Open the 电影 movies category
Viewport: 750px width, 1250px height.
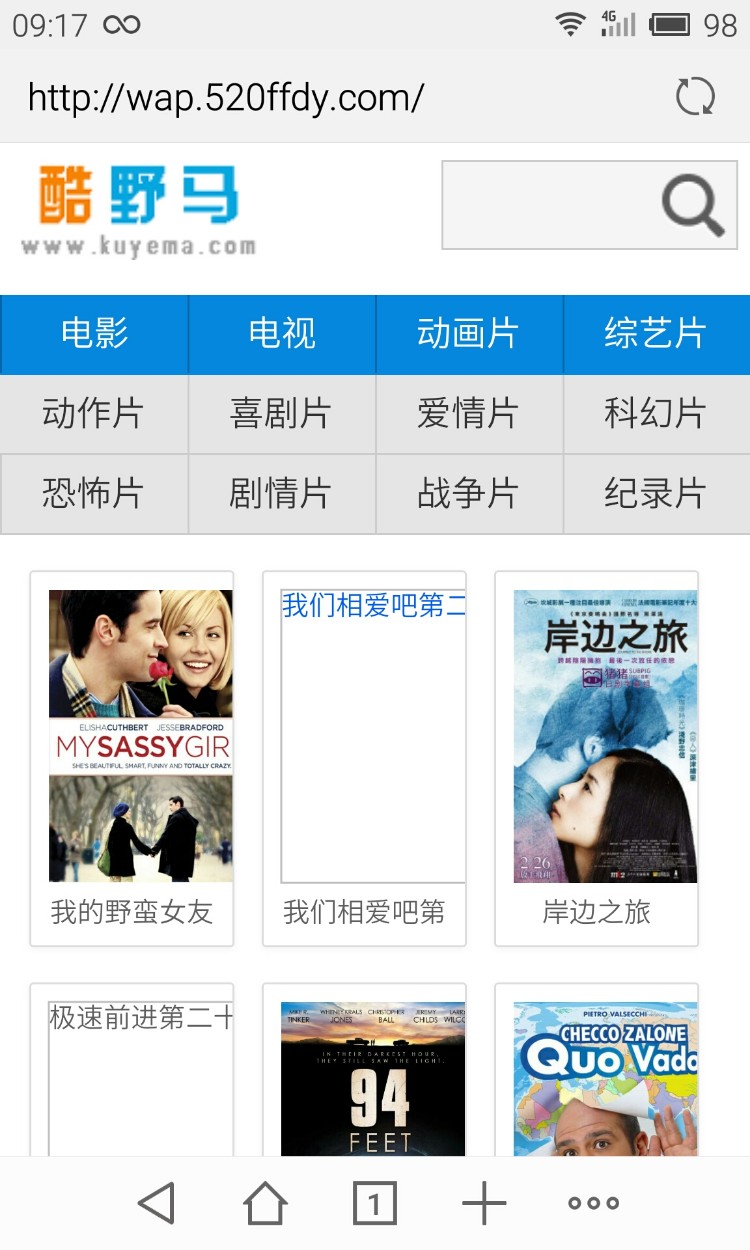(93, 334)
